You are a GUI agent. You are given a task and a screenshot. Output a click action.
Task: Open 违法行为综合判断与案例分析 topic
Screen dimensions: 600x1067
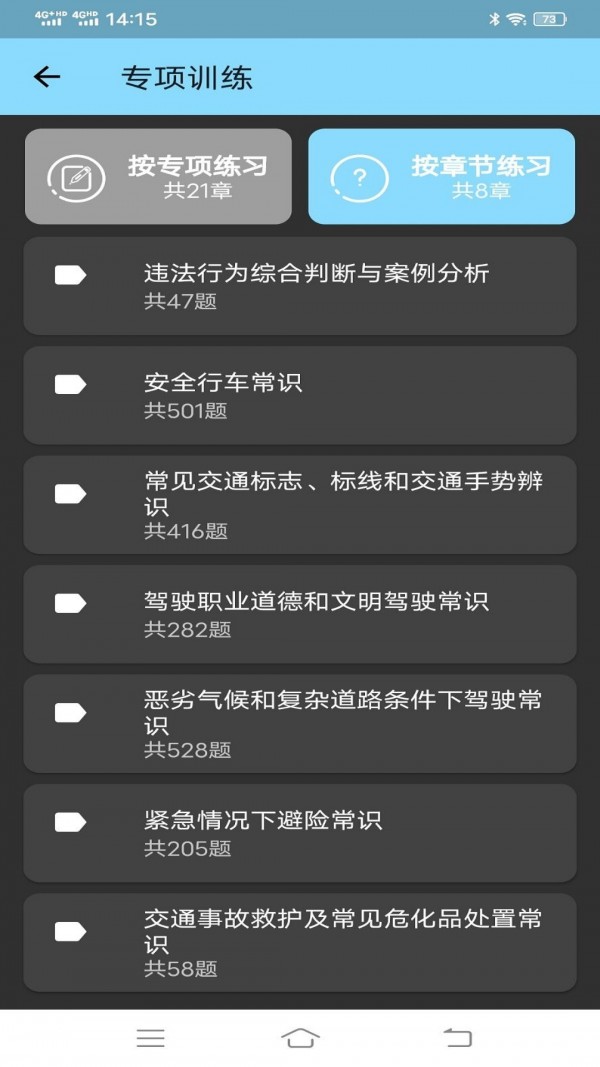point(300,285)
